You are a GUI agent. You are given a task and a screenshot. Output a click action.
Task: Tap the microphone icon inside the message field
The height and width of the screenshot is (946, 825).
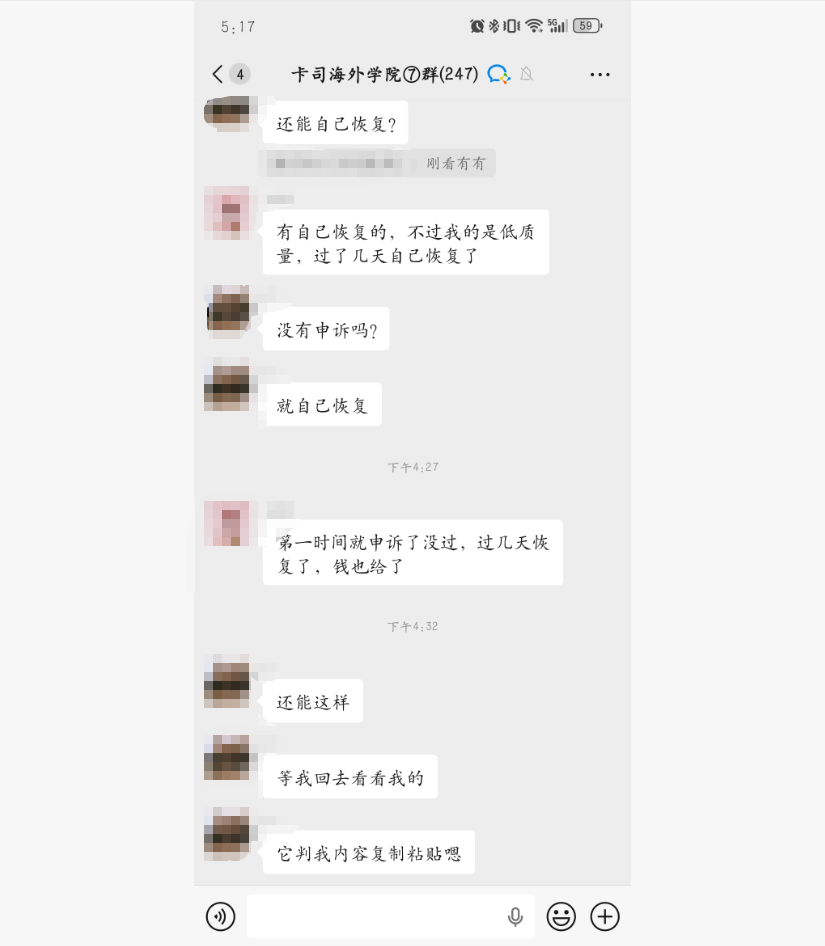tap(516, 916)
